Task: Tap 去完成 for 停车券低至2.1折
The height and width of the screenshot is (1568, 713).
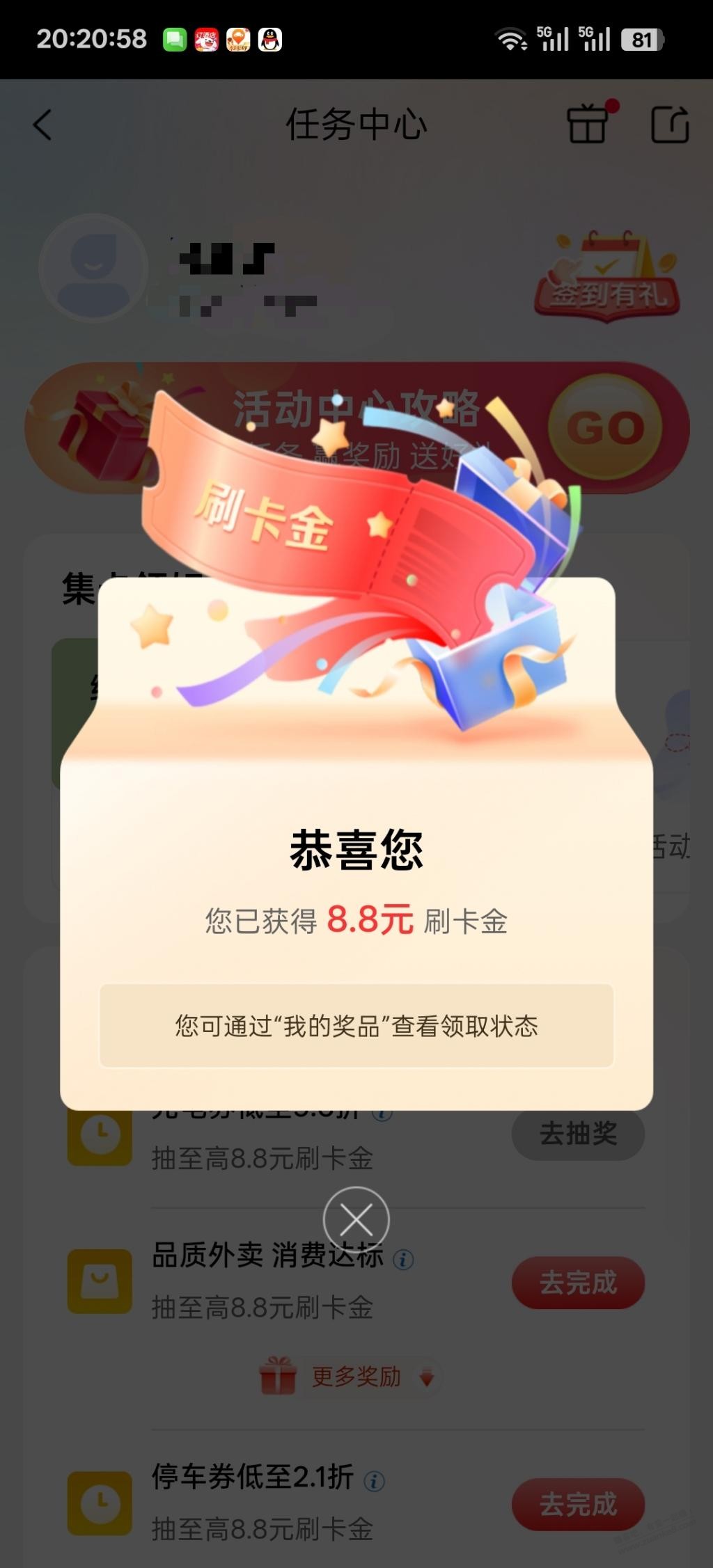Action: click(x=578, y=1504)
